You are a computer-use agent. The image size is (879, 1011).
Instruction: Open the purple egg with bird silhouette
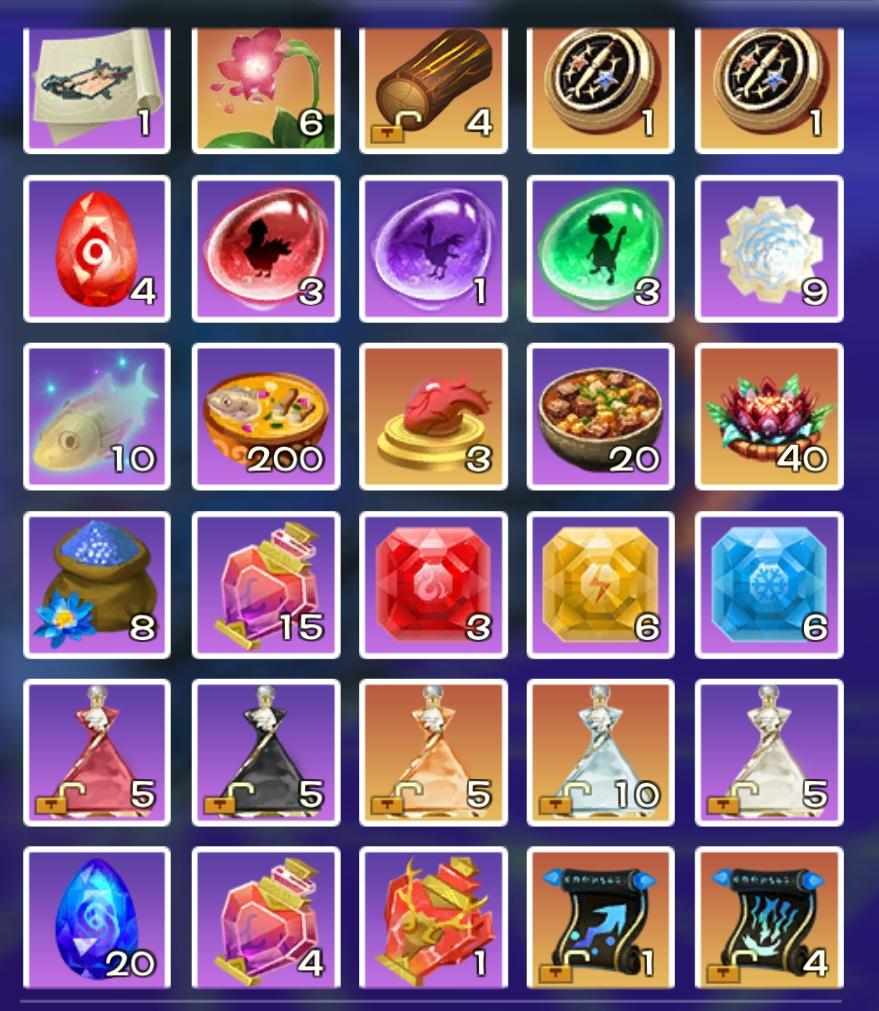tap(433, 249)
